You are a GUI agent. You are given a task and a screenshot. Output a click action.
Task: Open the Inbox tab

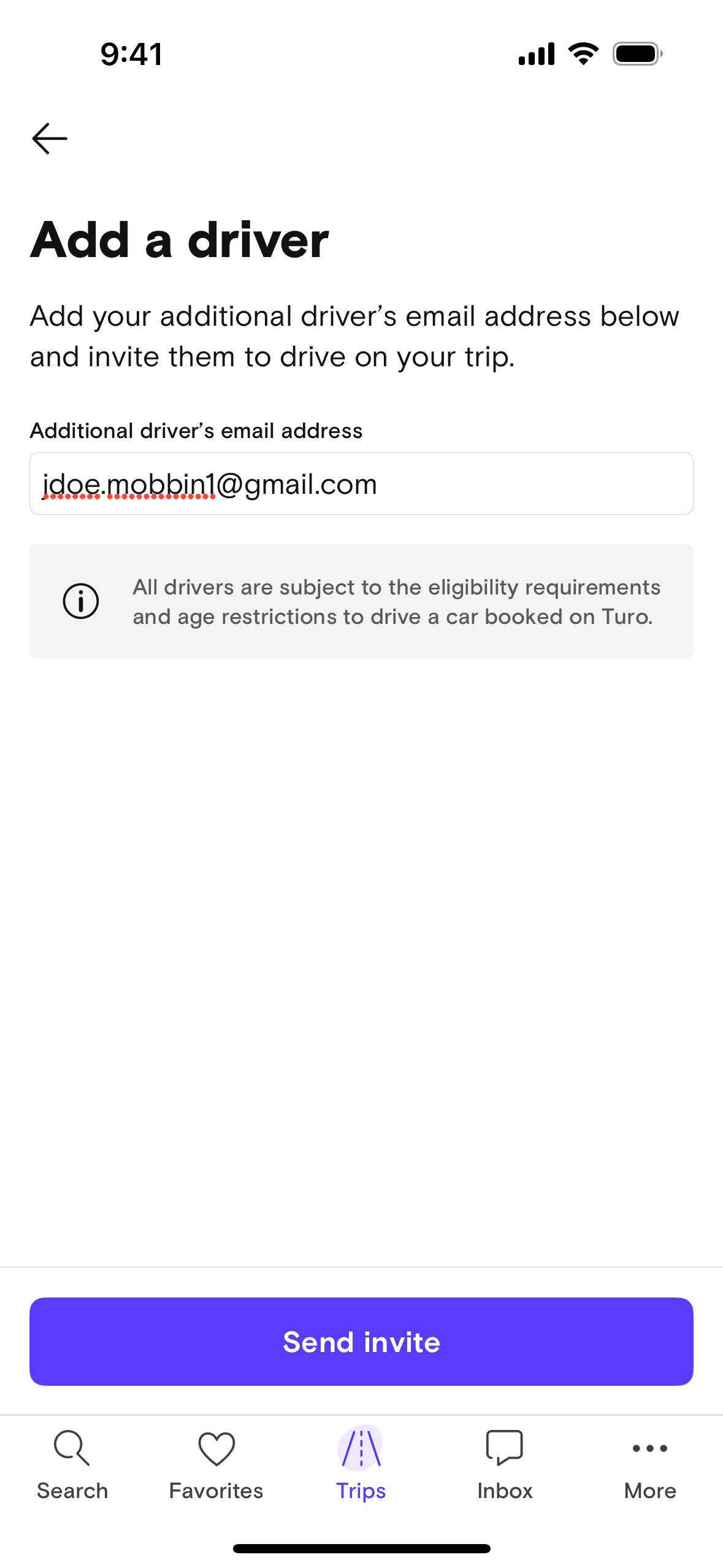(x=505, y=1464)
